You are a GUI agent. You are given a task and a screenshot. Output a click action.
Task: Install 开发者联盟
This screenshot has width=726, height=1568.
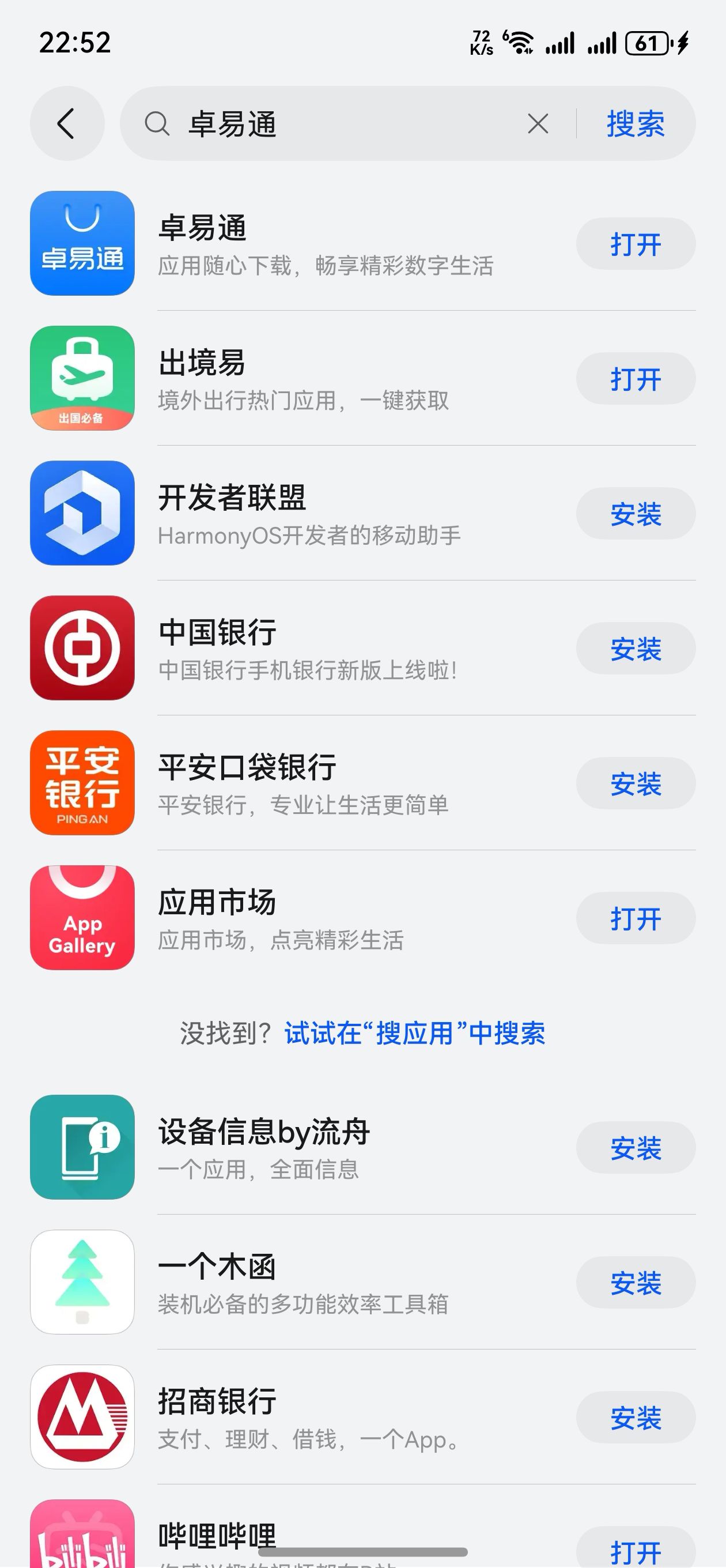point(635,514)
